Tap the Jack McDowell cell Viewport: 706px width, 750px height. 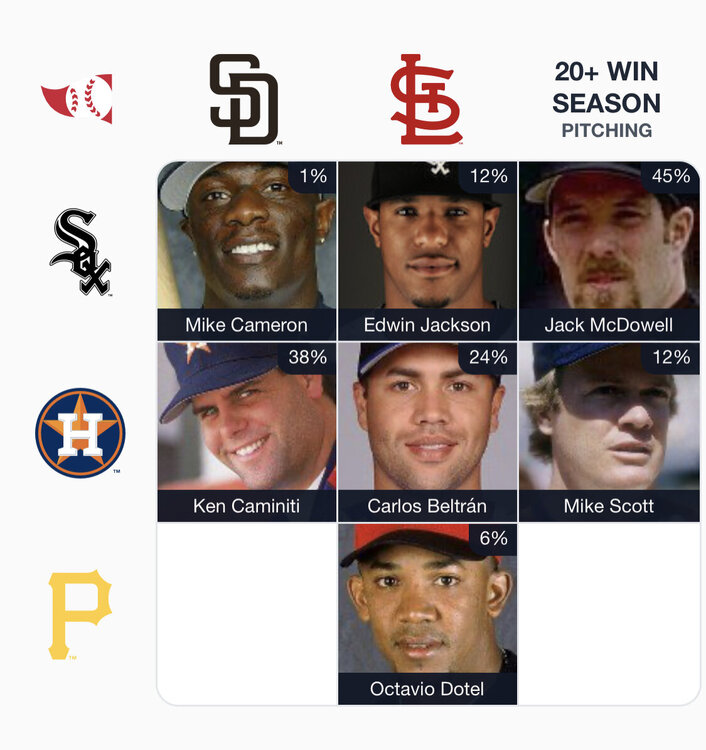(x=608, y=250)
